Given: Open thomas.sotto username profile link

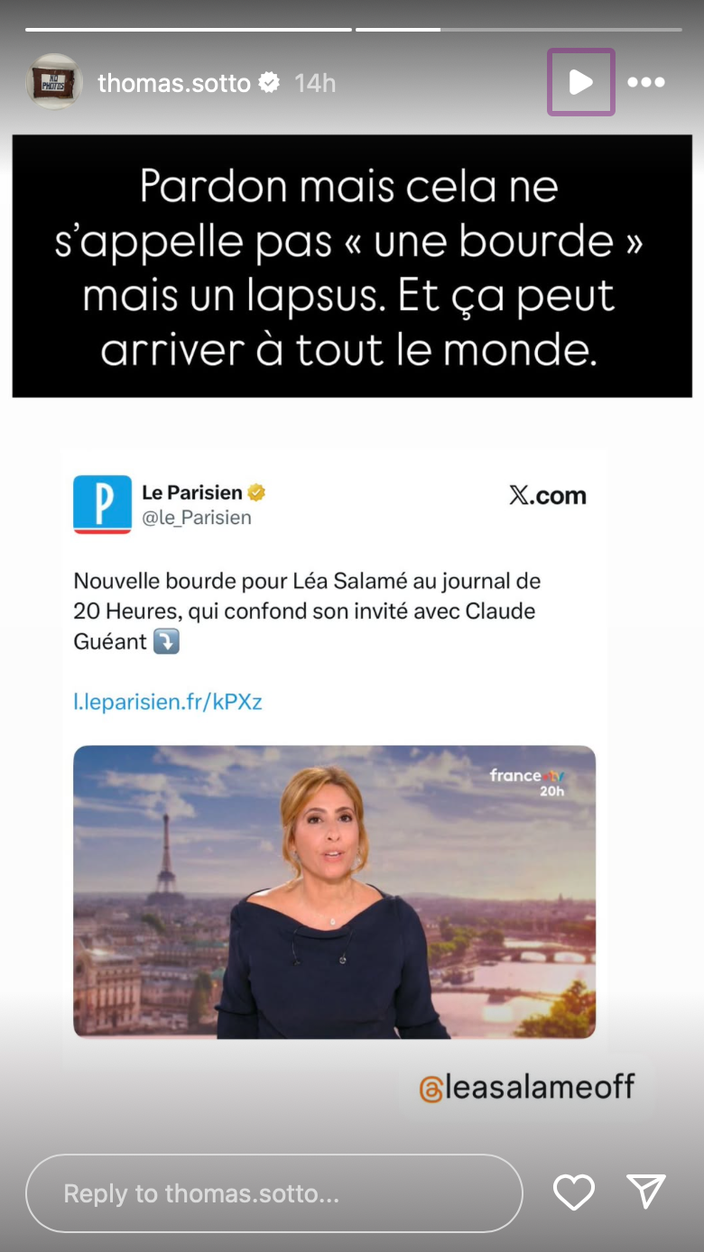Looking at the screenshot, I should 174,83.
